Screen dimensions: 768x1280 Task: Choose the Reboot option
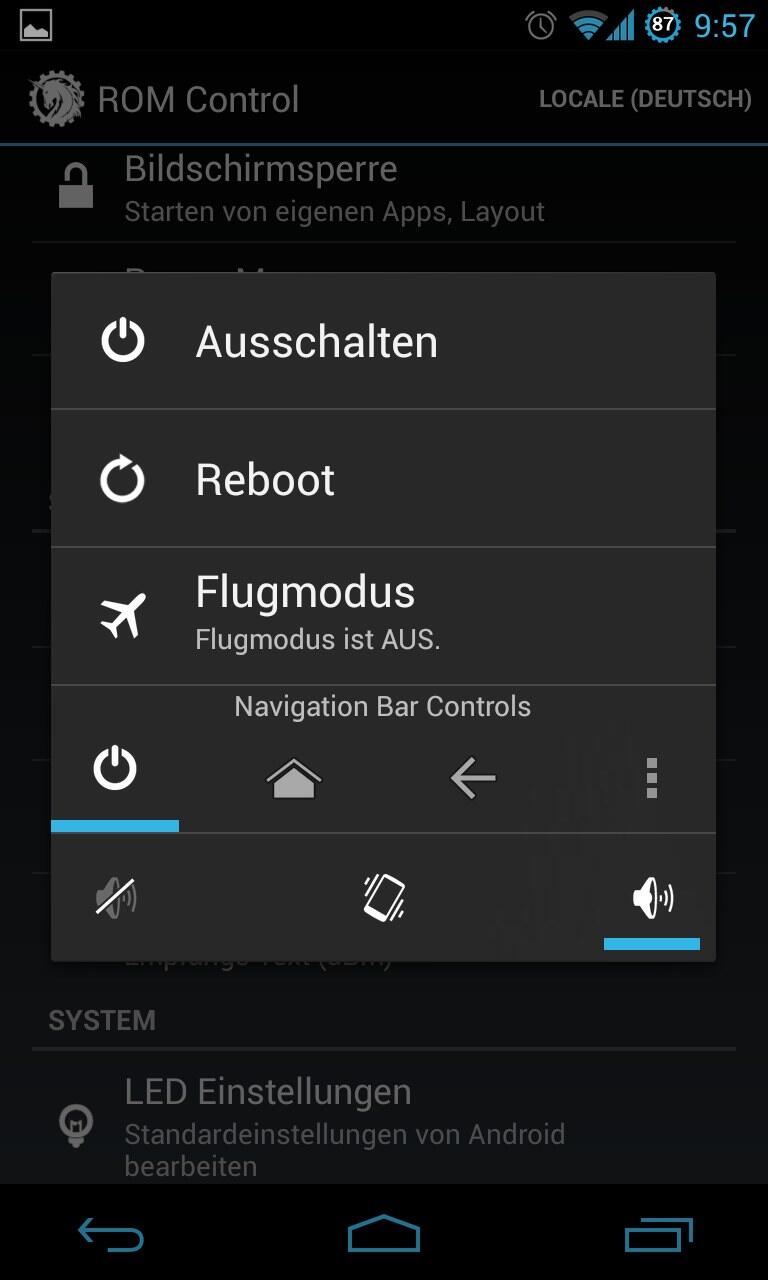[x=383, y=479]
